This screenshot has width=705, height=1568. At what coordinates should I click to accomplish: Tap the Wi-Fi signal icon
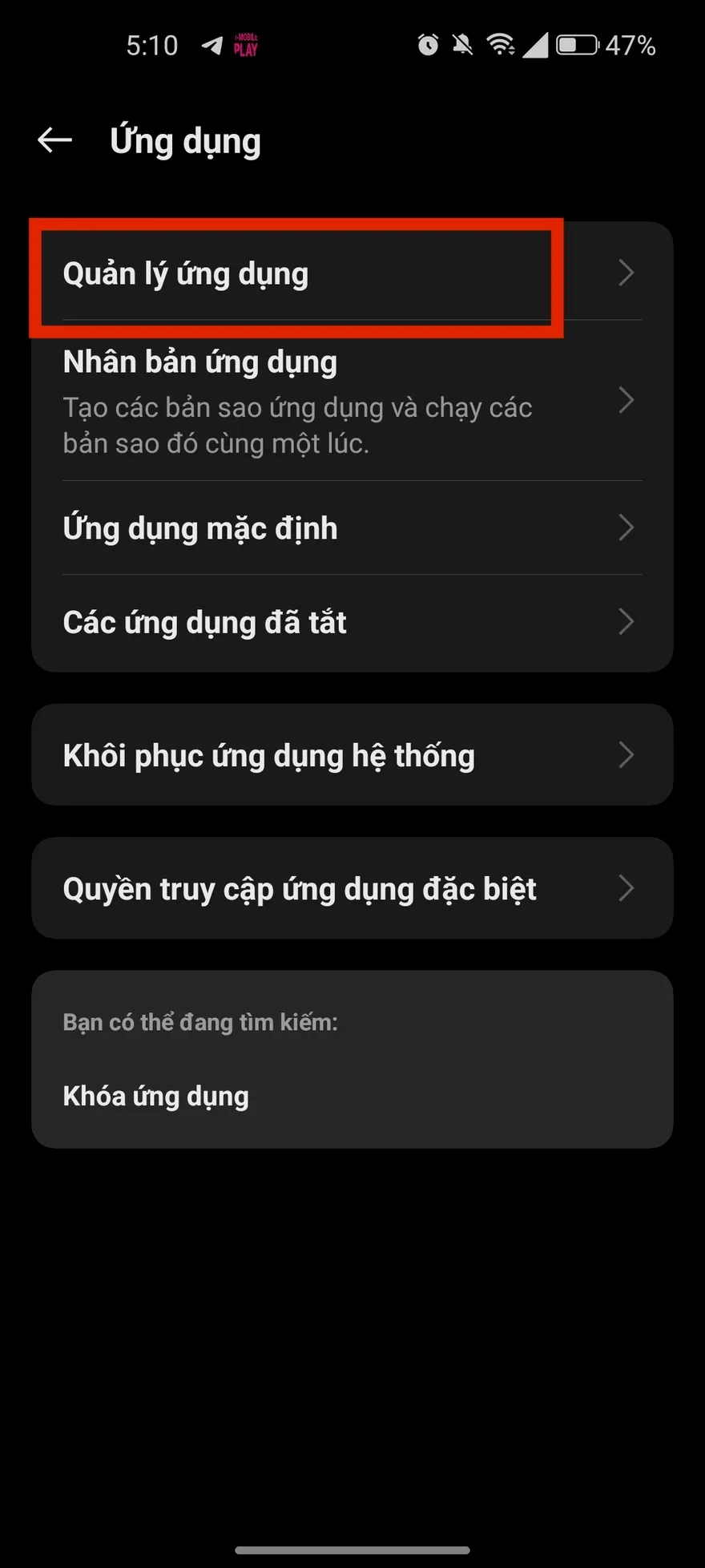pos(502,46)
